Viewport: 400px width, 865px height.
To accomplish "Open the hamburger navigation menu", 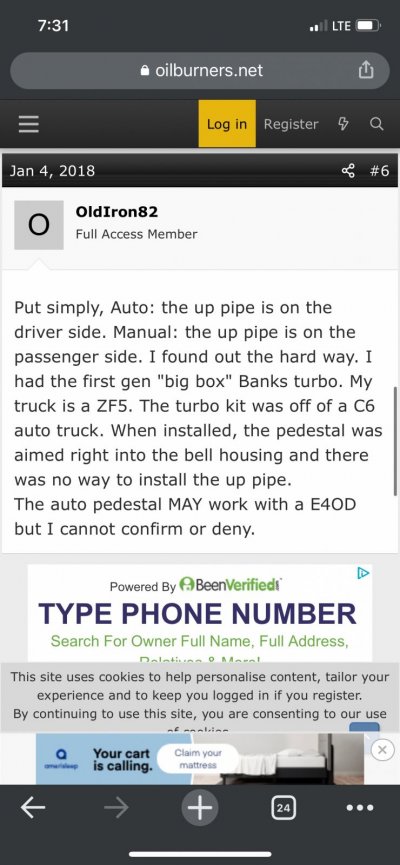I will (x=29, y=124).
